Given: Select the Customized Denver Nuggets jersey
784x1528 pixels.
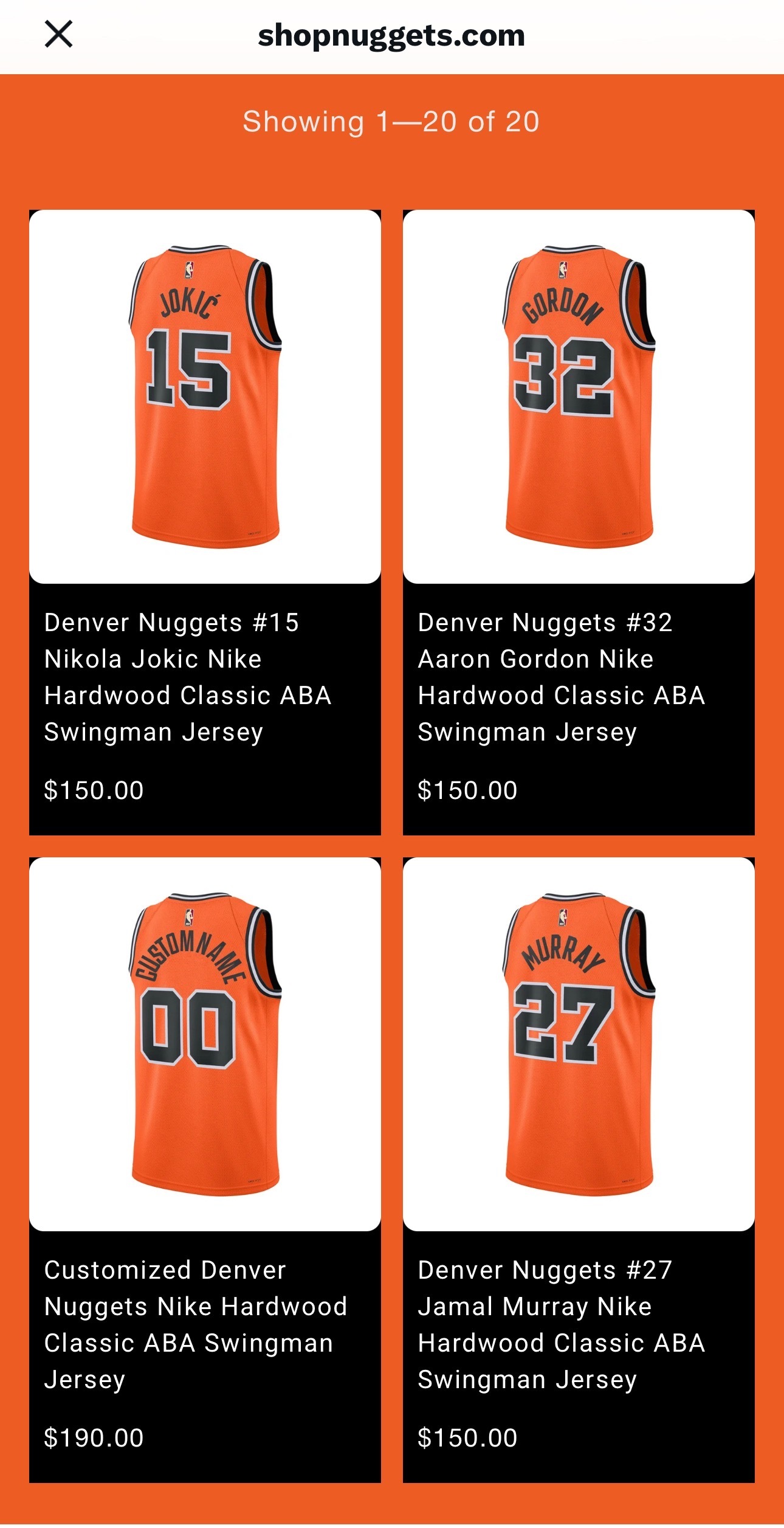Looking at the screenshot, I should tap(205, 1170).
